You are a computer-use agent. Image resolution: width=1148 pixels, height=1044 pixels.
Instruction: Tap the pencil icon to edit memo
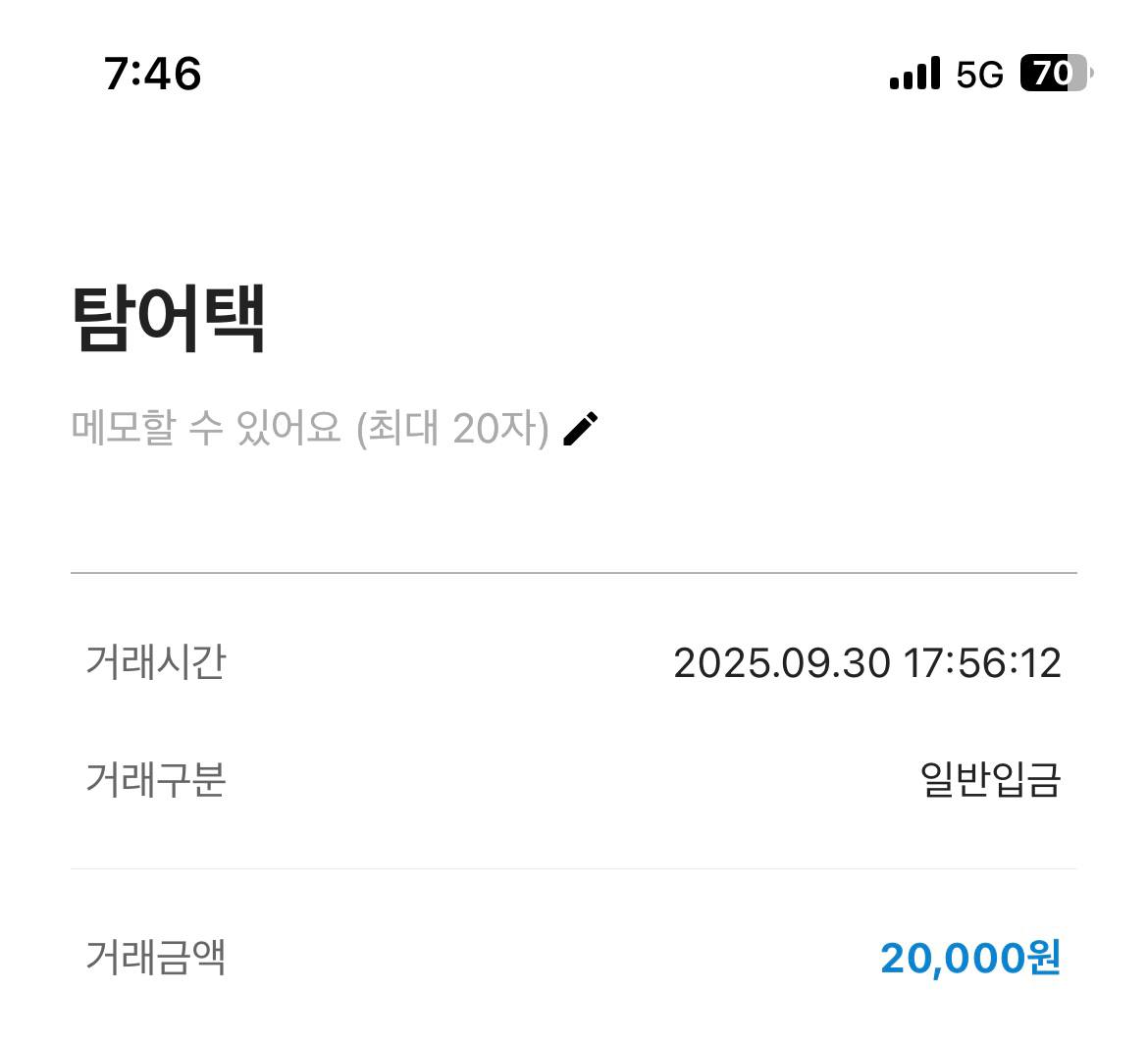581,429
